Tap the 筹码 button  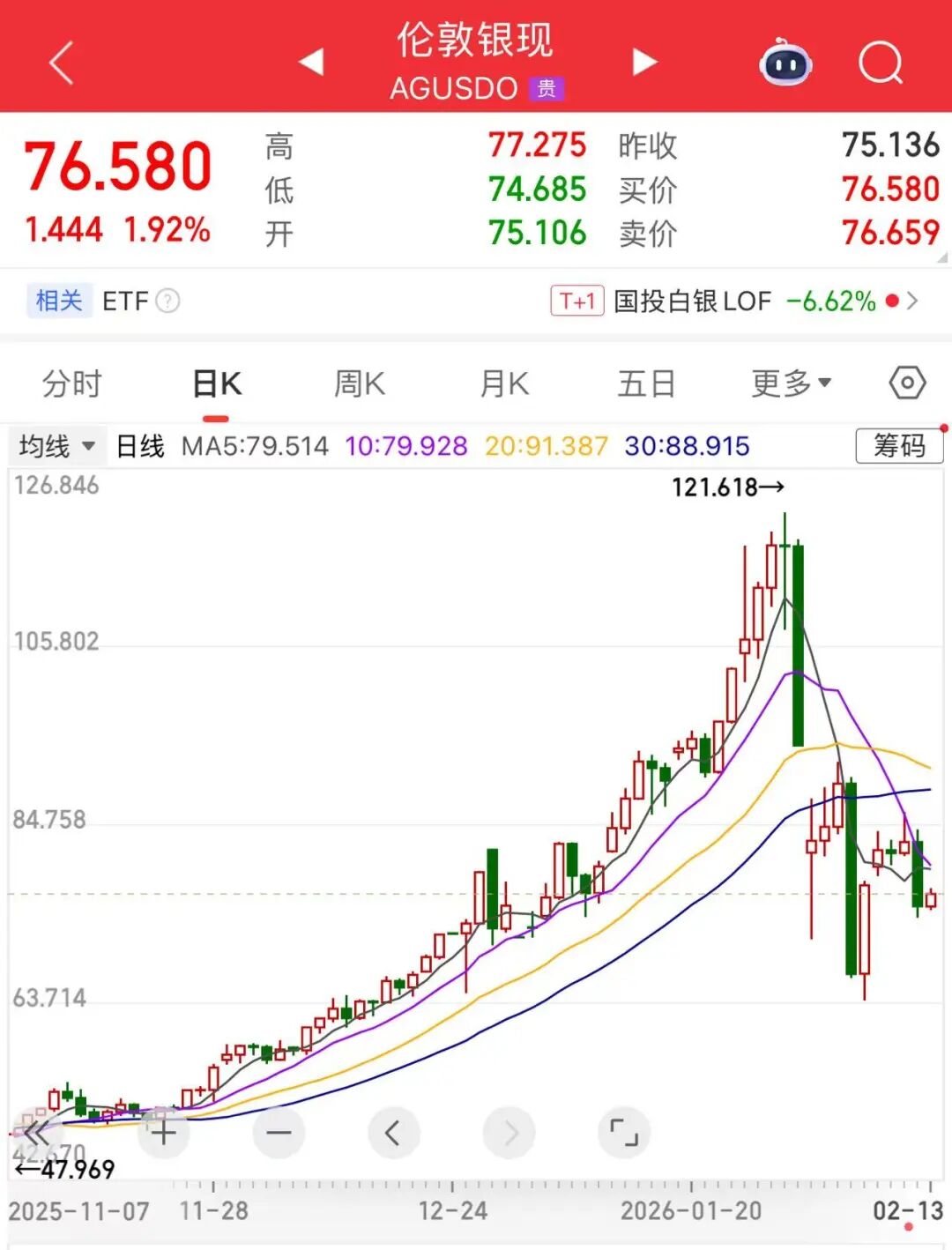coord(899,446)
